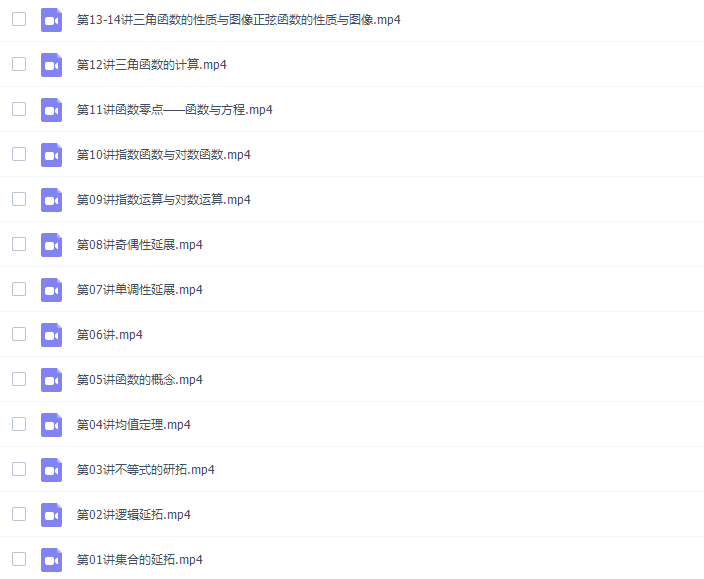
Task: Open the 第12讲三角函数的计算.mp4 video
Action: pyautogui.click(x=151, y=65)
